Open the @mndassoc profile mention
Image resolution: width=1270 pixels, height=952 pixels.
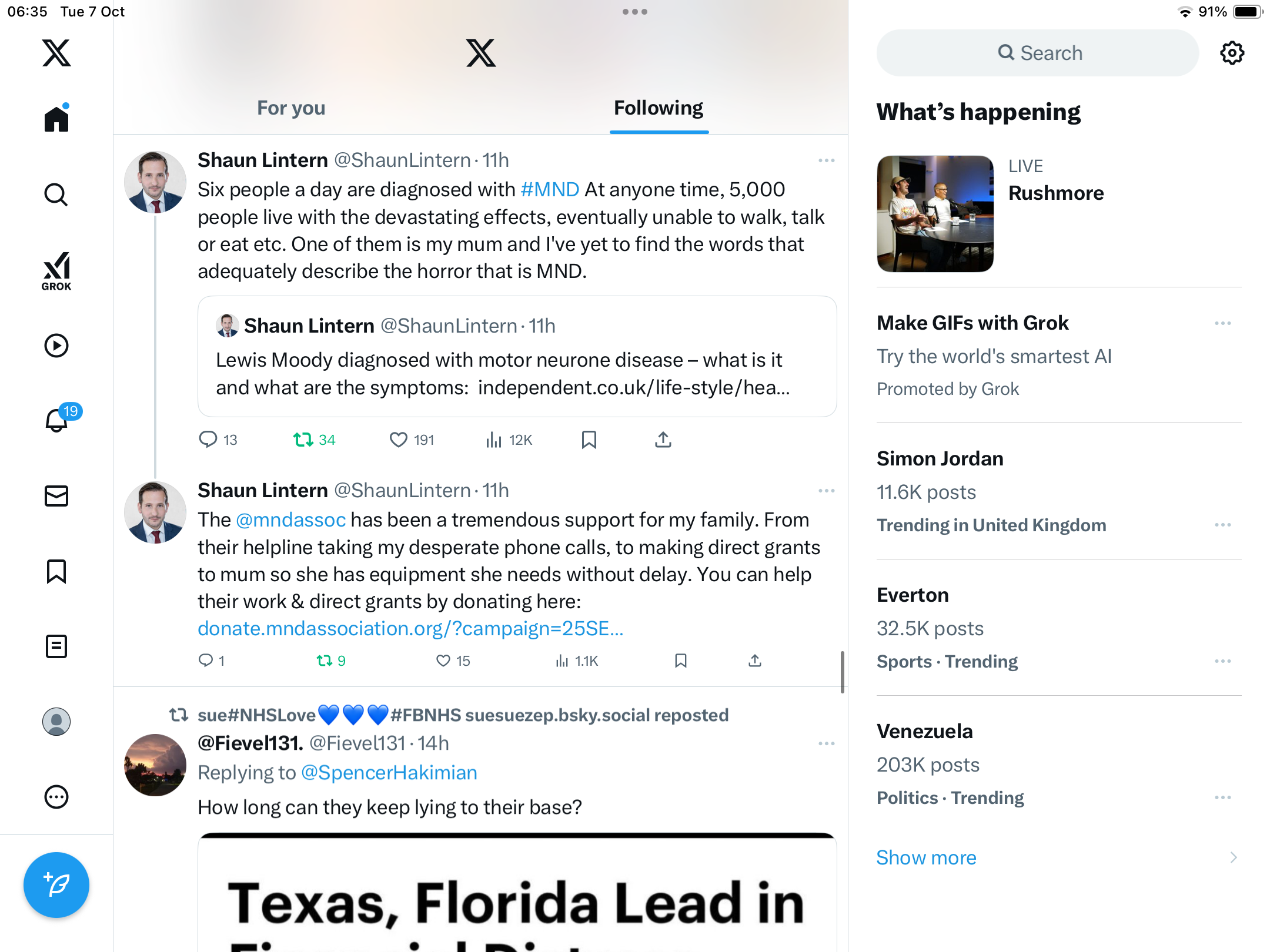tap(290, 519)
